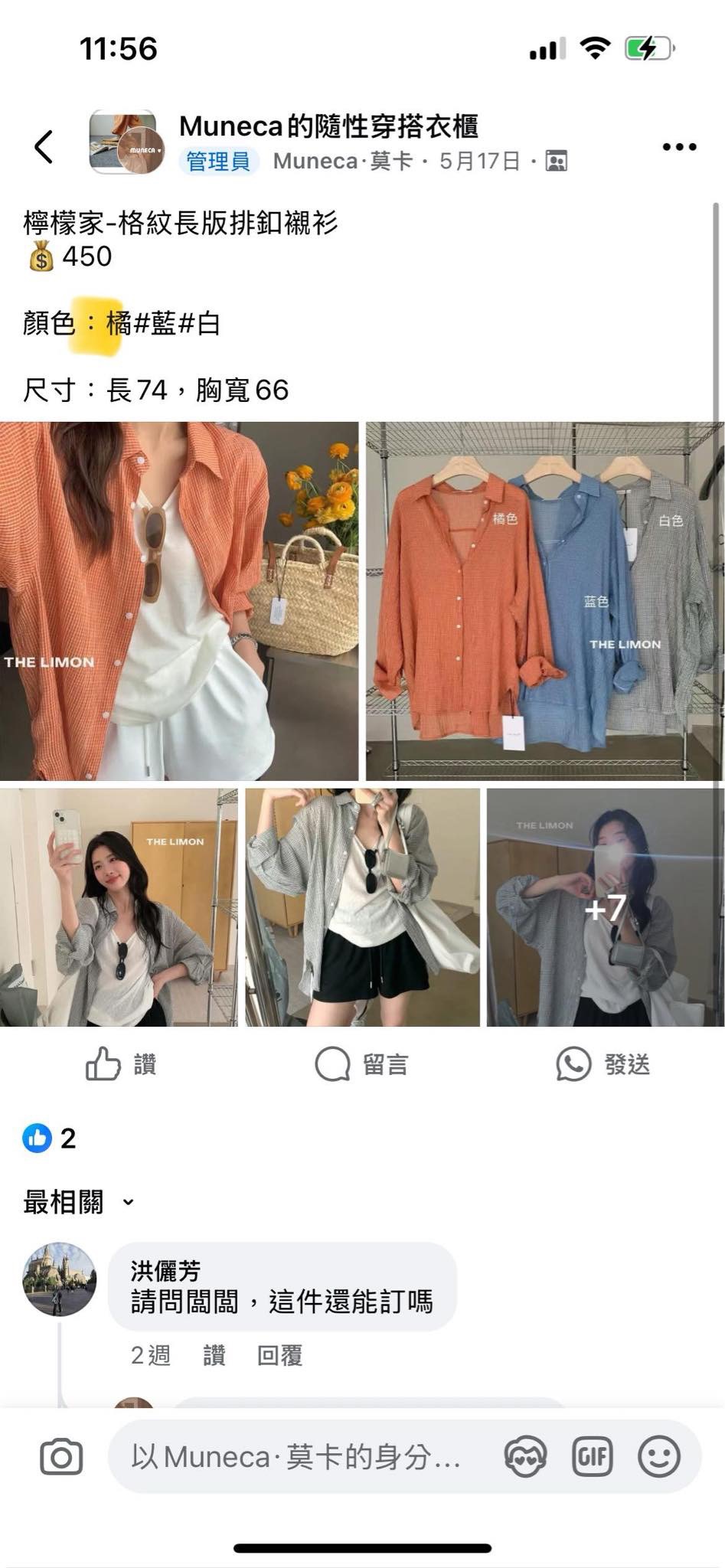View the three hanging shirts photo
725x1568 pixels.
click(544, 601)
